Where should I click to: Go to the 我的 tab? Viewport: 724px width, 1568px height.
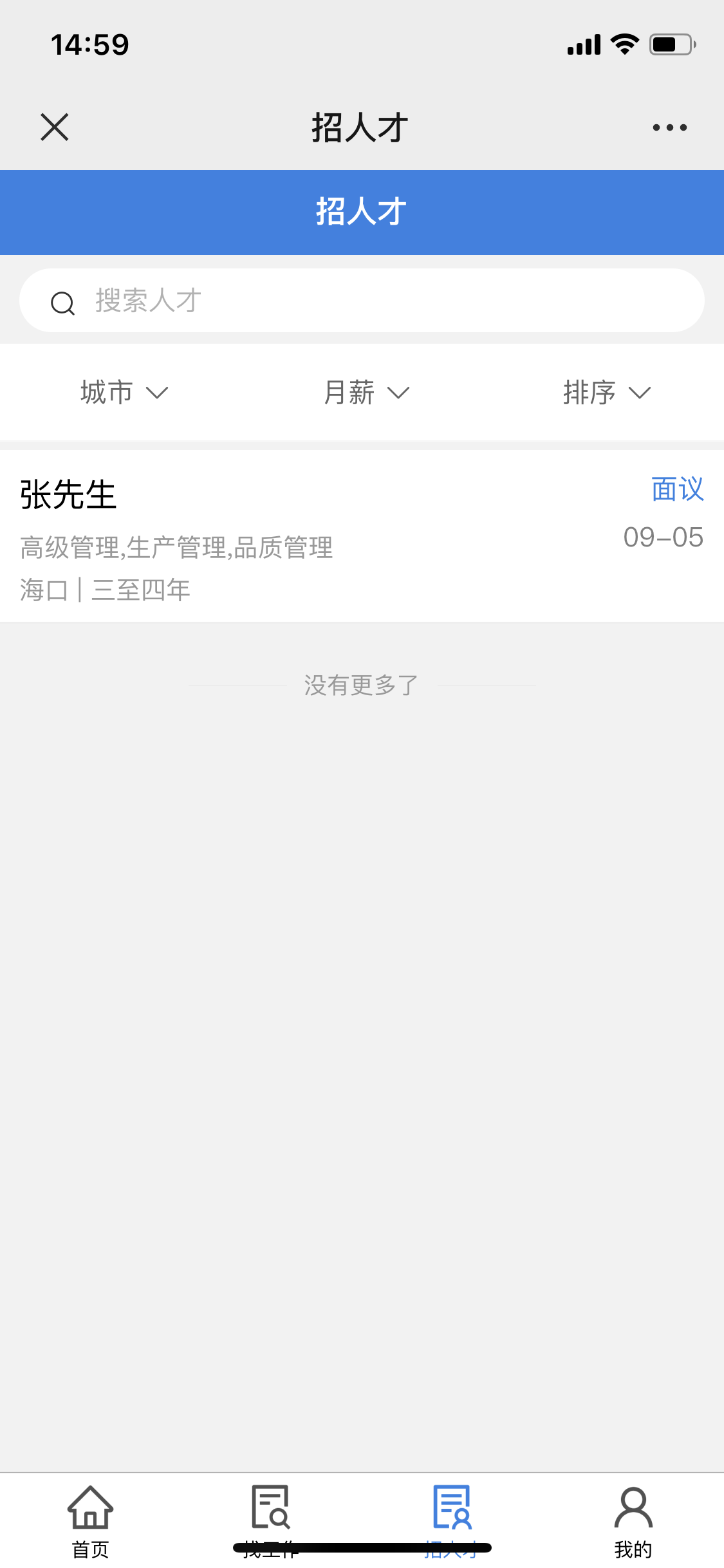pos(633,1520)
